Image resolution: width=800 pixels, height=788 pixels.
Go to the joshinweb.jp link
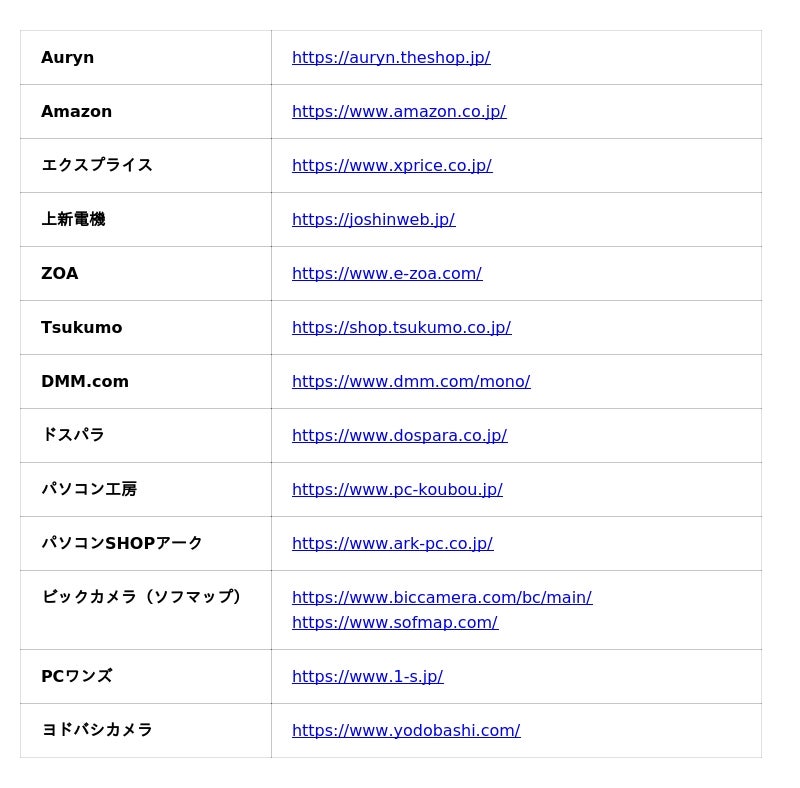click(x=373, y=220)
